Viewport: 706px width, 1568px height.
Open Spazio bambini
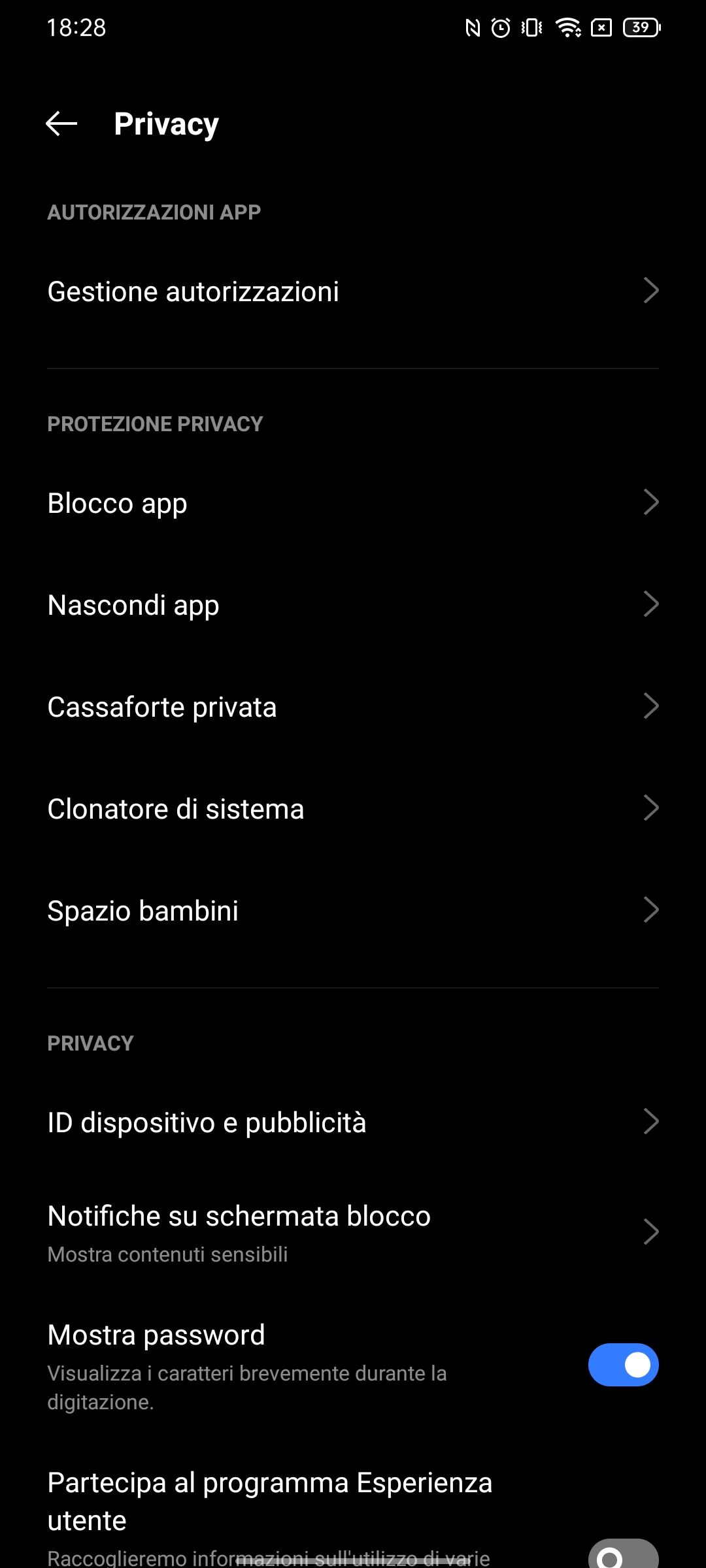click(x=353, y=911)
